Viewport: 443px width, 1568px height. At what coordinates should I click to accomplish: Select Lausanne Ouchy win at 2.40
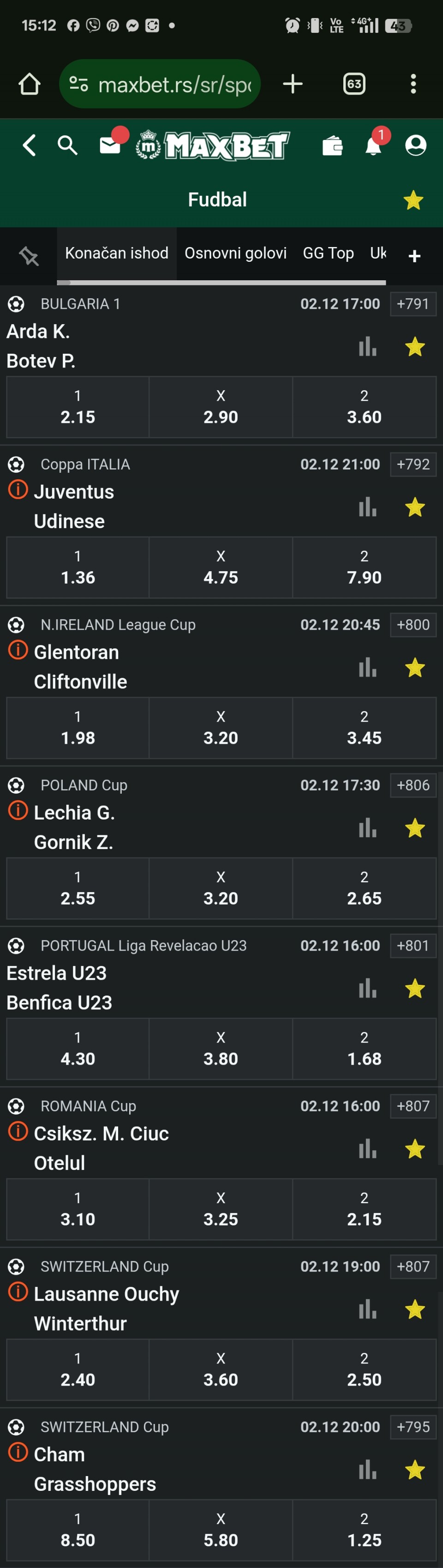click(x=78, y=1369)
